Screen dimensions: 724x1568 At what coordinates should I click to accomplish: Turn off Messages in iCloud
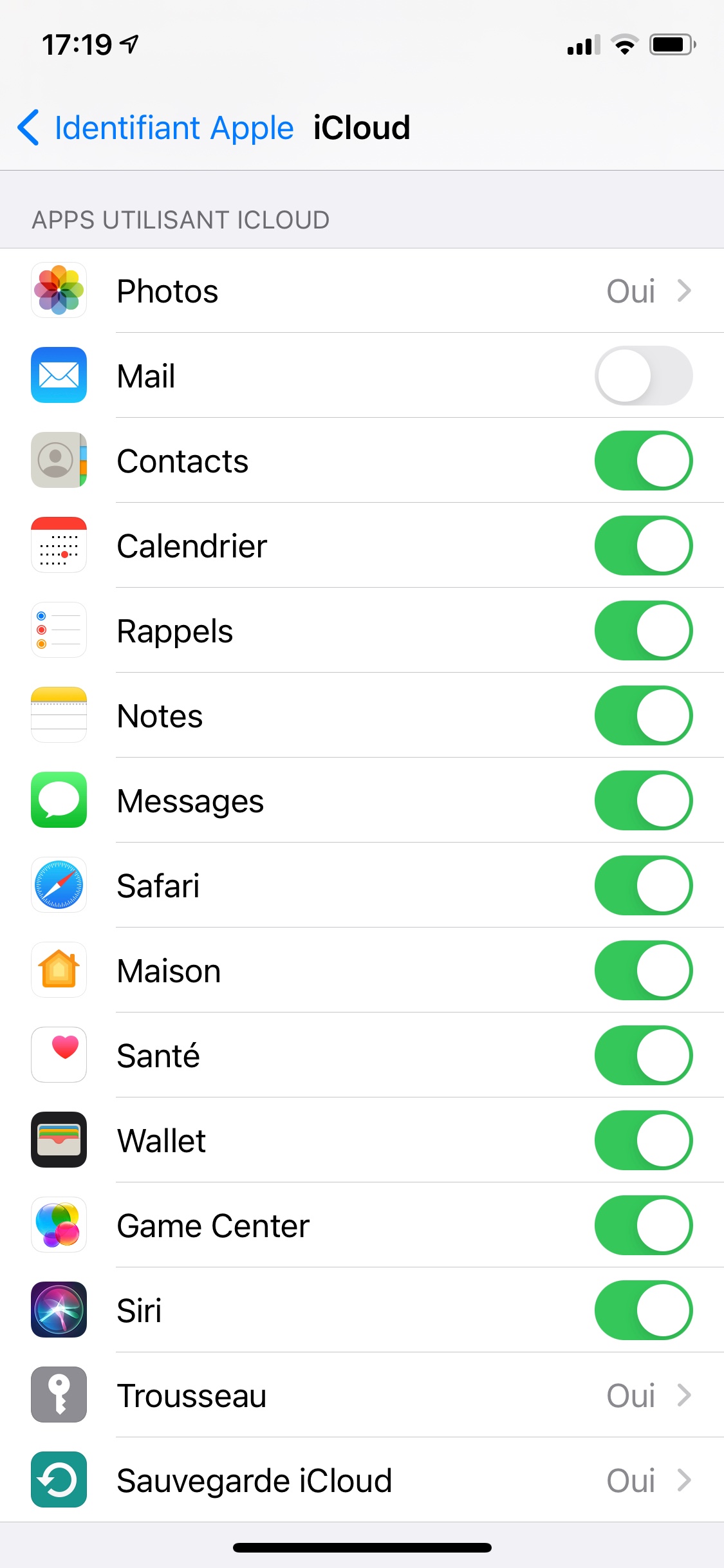[x=643, y=801]
